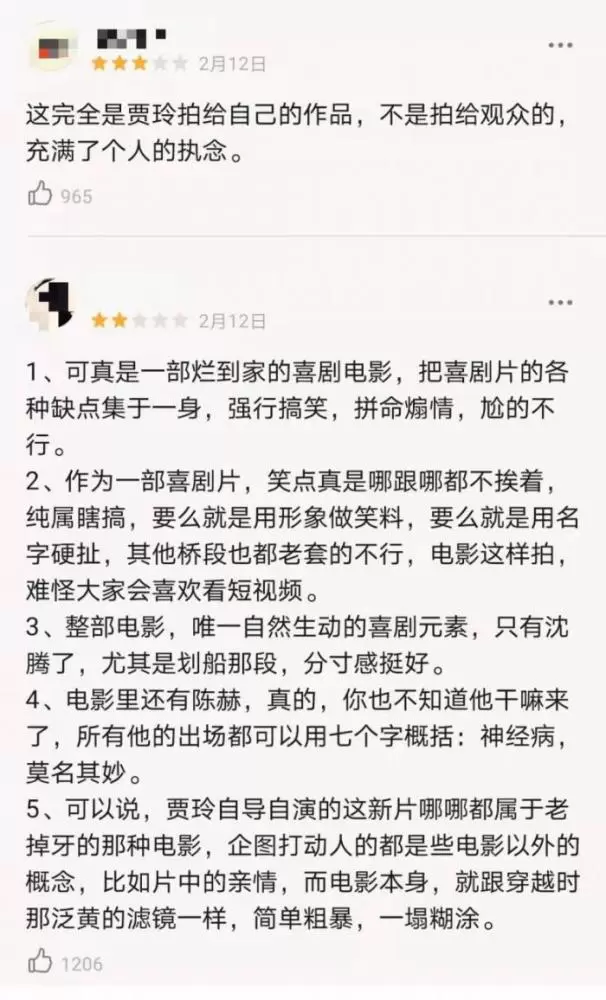Open the 2-star reviewer's profile avatar

click(53, 304)
